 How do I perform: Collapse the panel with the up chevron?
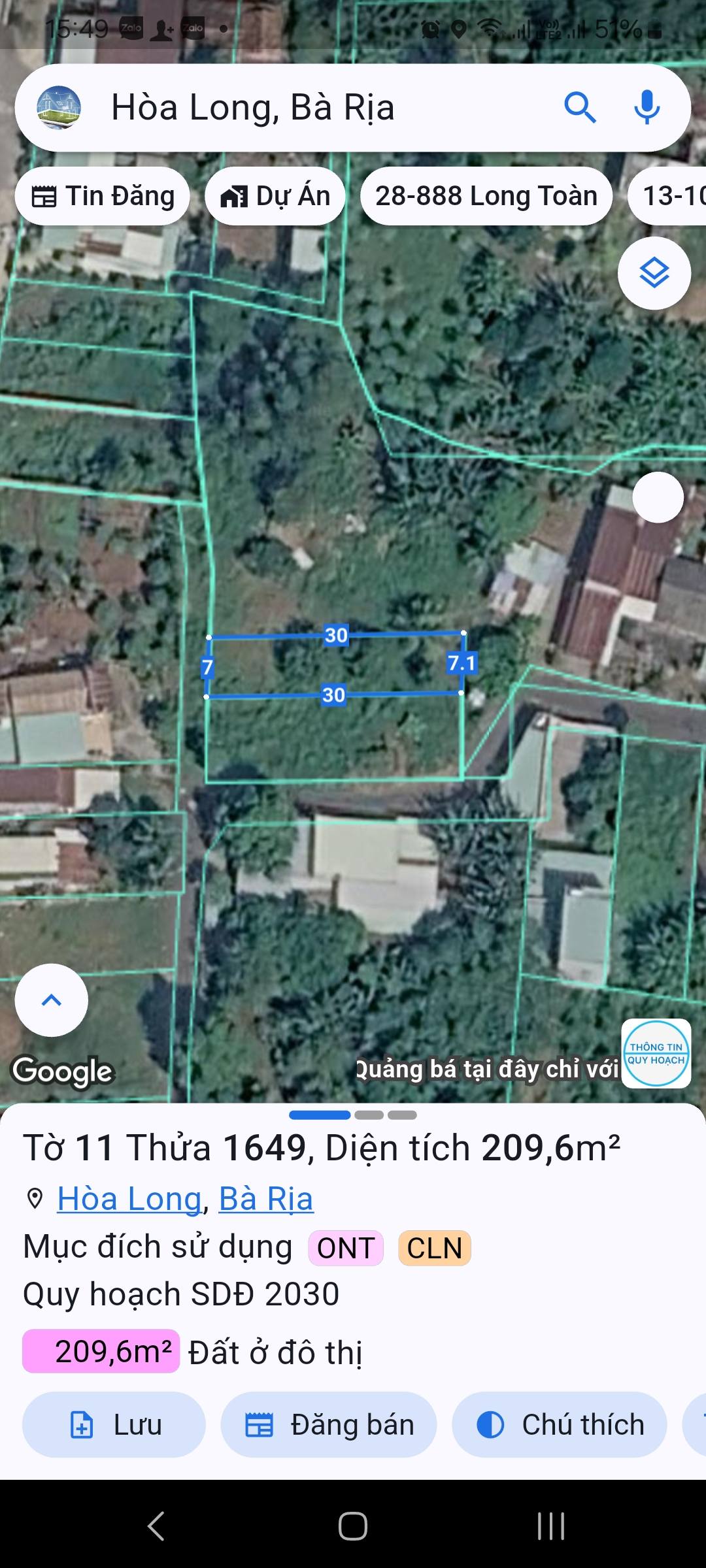pyautogui.click(x=51, y=1000)
